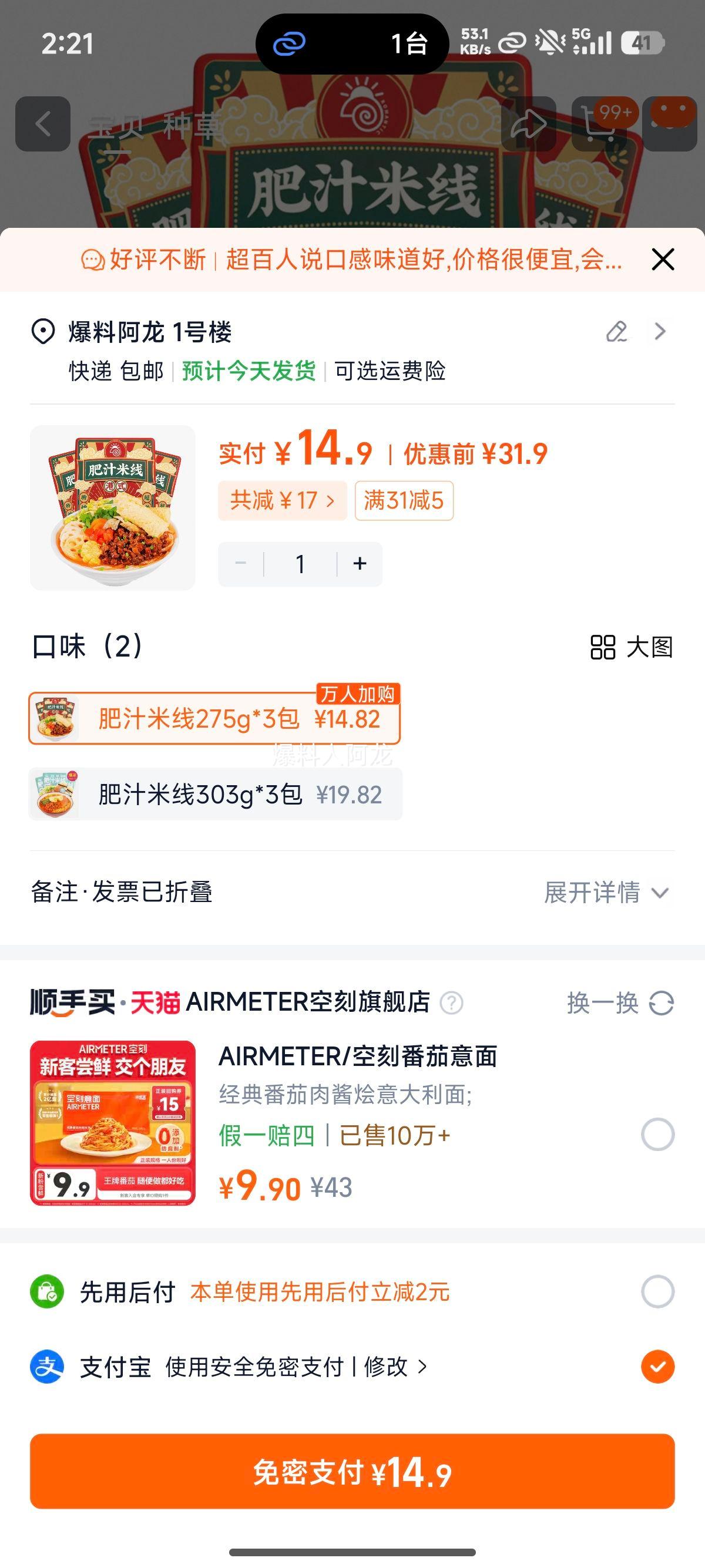Open AIRMETER番茄意面 product card
Image resolution: width=705 pixels, height=1568 pixels.
pyautogui.click(x=357, y=1056)
